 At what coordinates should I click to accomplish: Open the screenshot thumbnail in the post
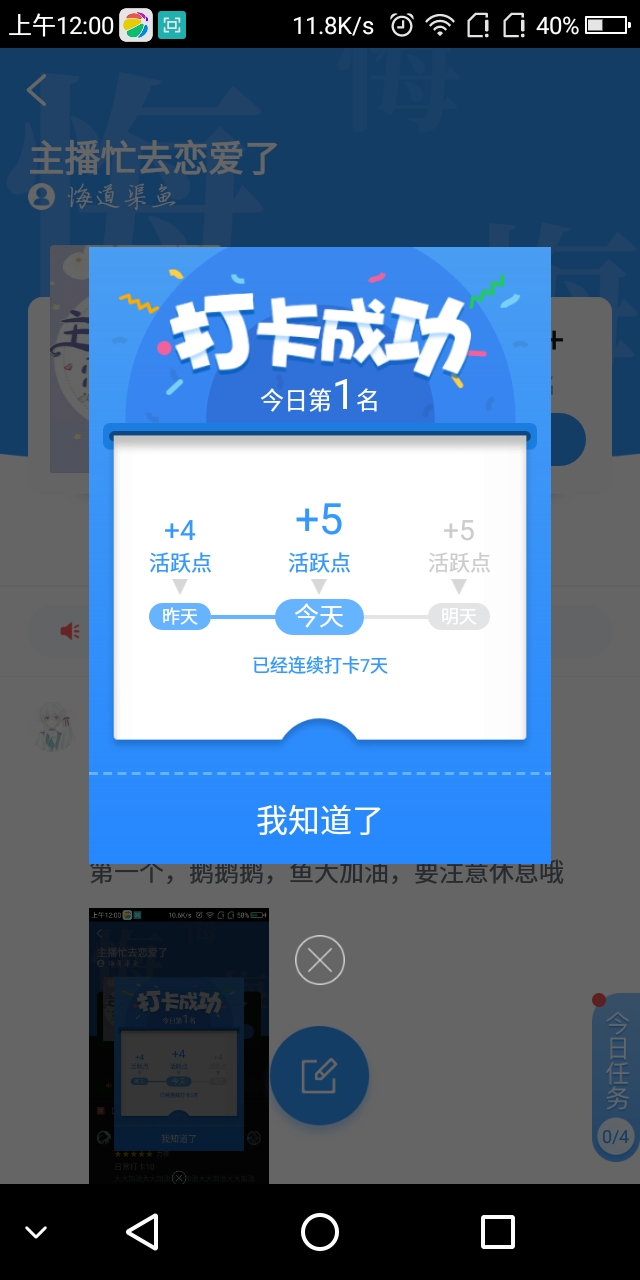pos(179,1046)
